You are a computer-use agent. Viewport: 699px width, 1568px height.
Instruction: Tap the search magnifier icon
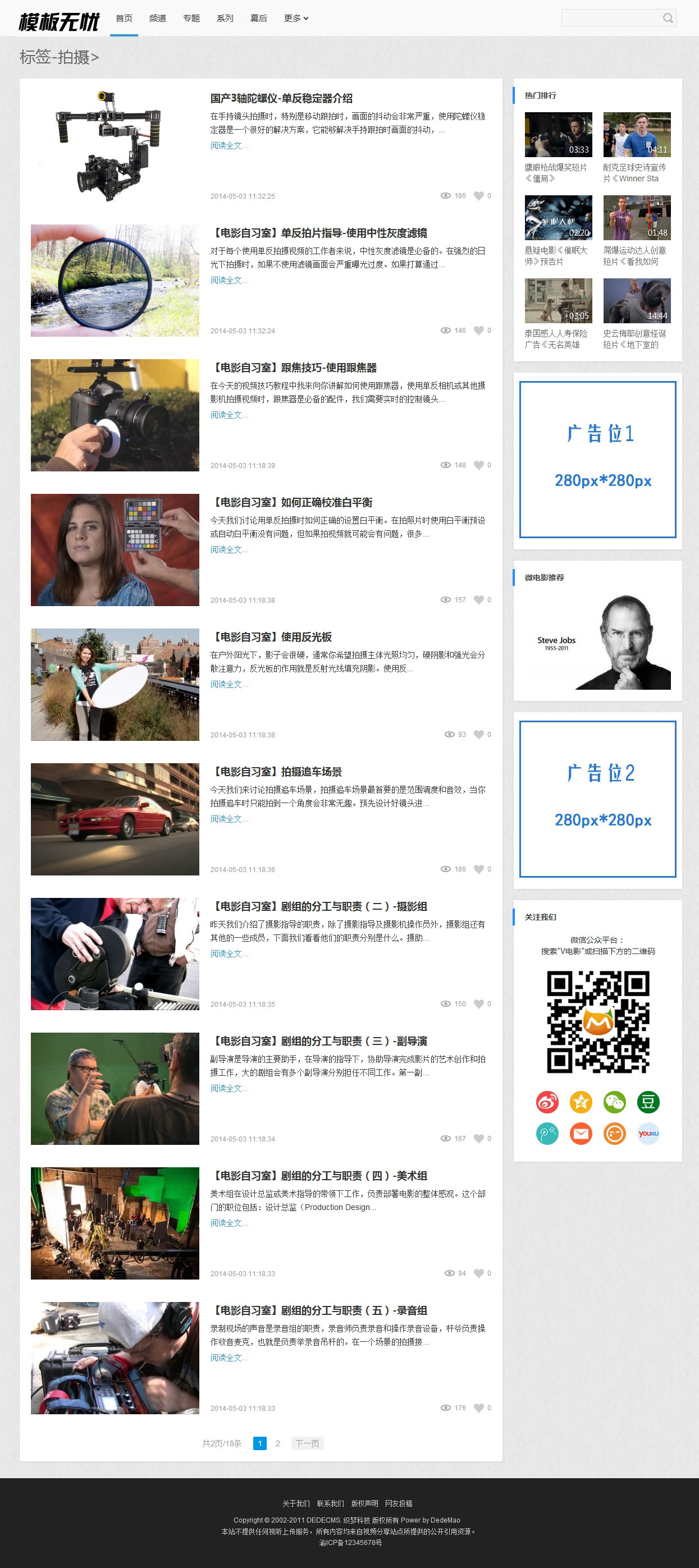tap(668, 19)
